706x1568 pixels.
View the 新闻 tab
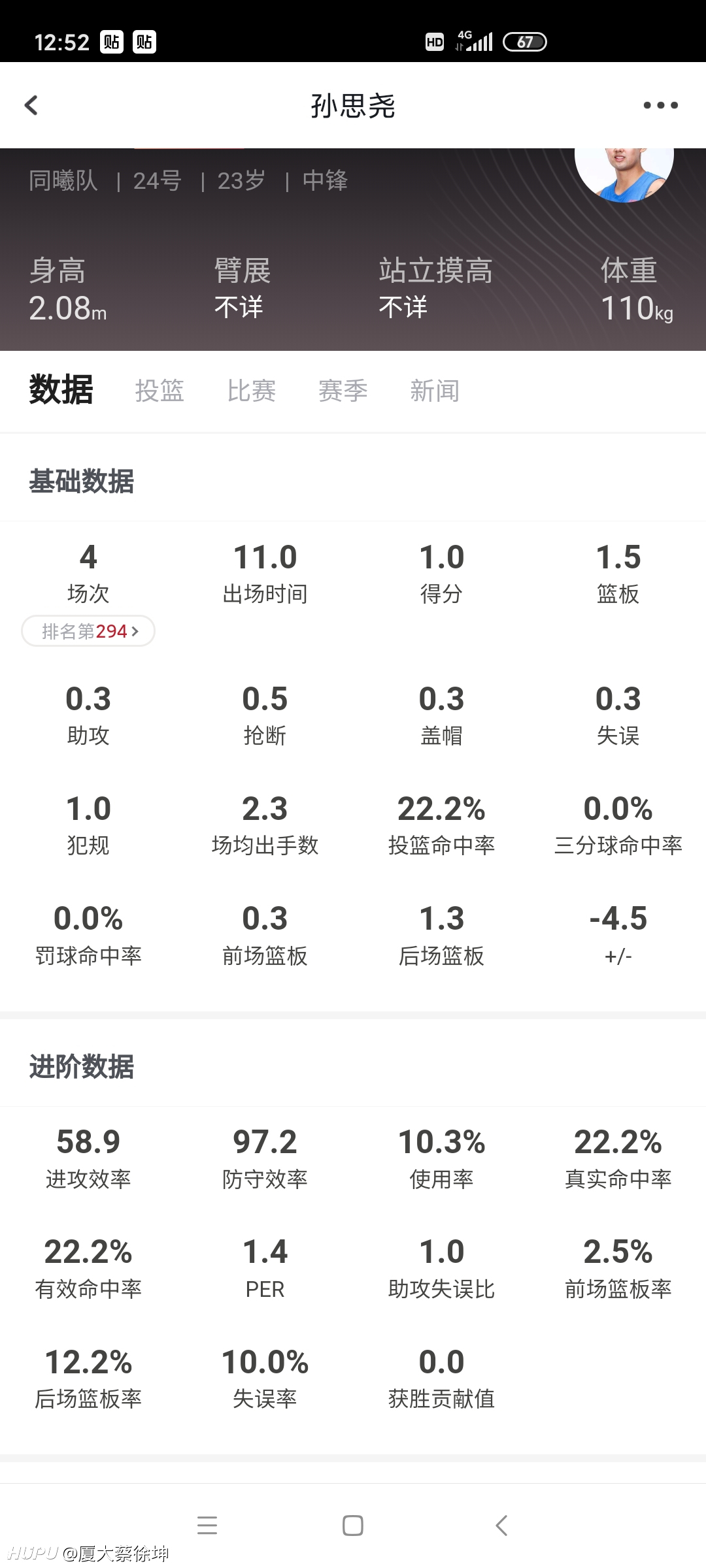pos(435,391)
